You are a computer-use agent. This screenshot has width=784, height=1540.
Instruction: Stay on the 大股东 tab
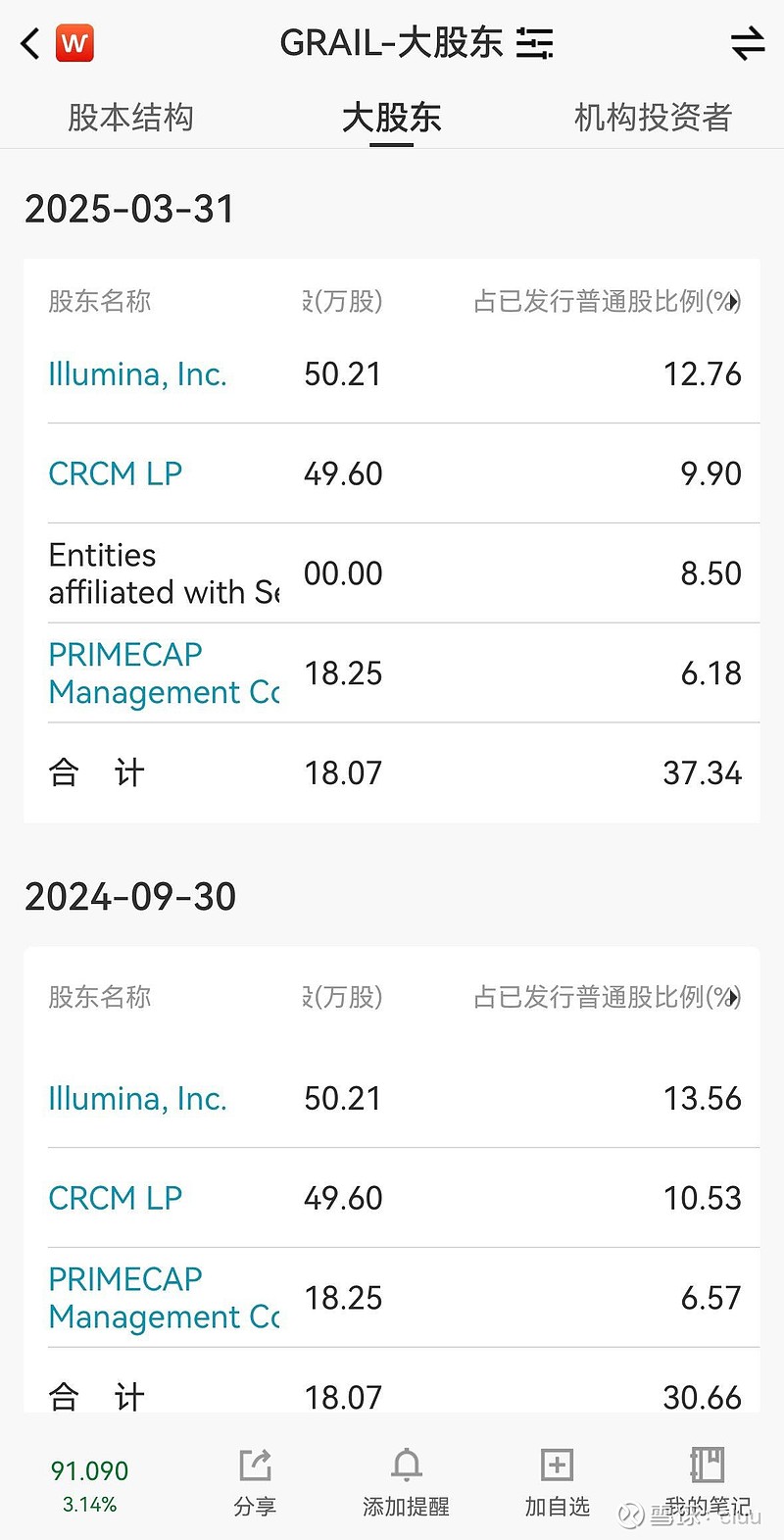[x=392, y=117]
